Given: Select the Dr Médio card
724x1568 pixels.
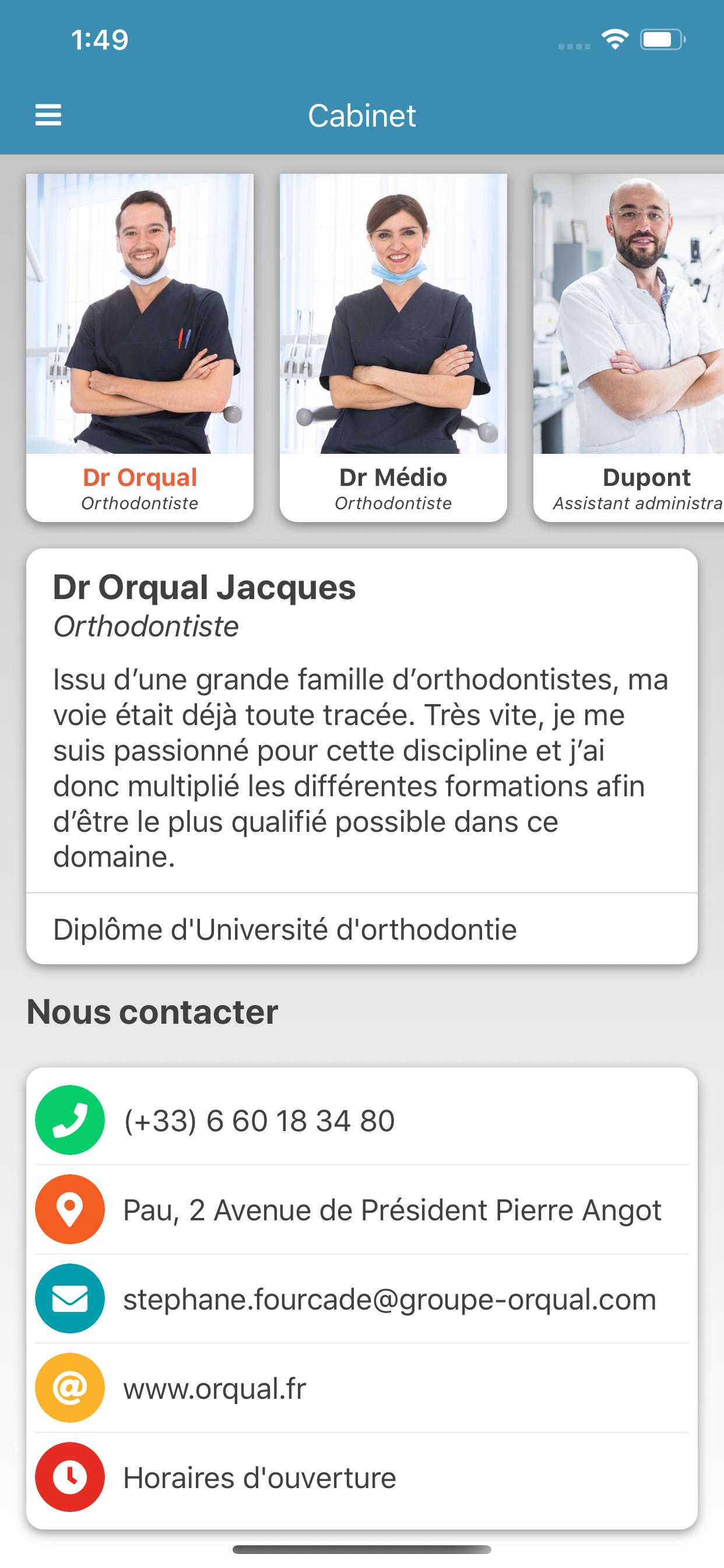Looking at the screenshot, I should 393,347.
